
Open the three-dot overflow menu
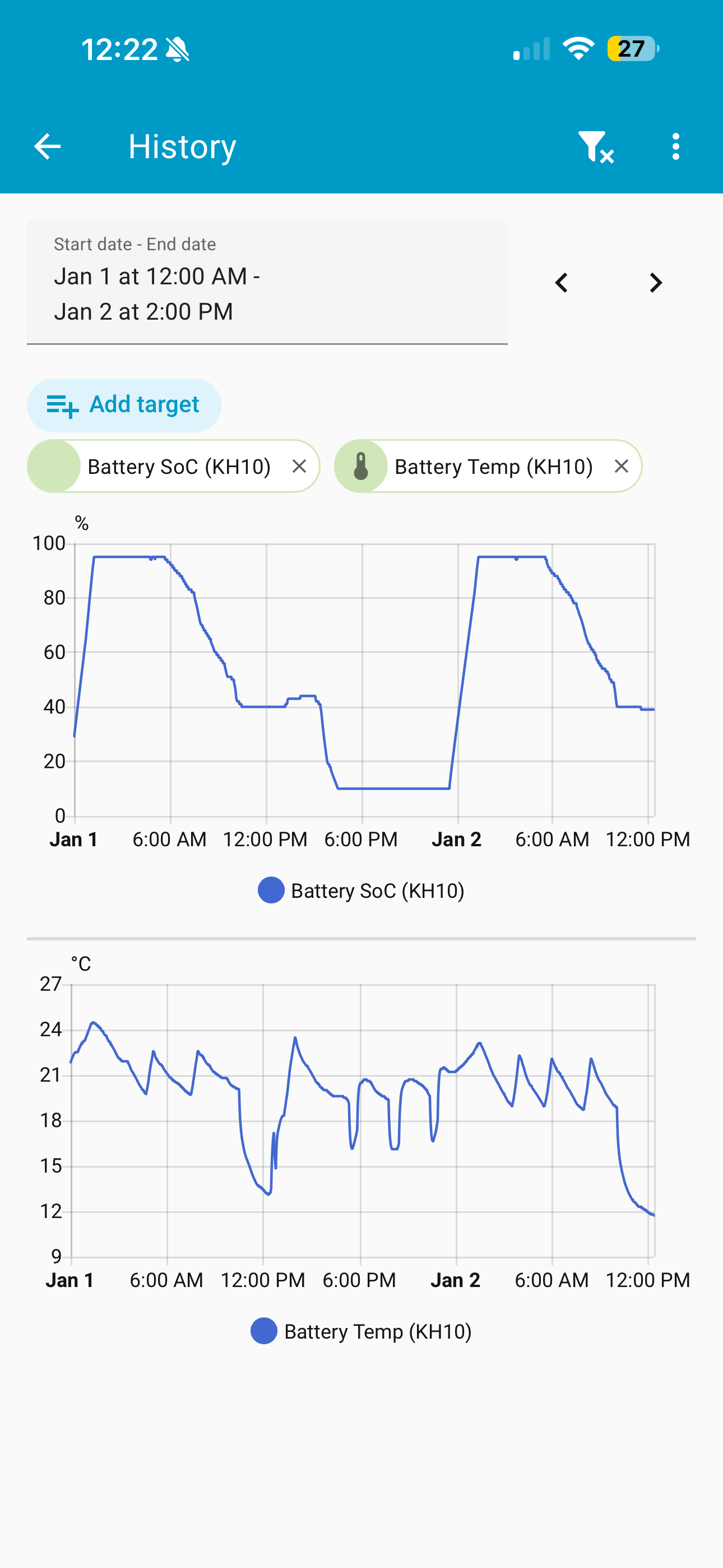point(675,147)
